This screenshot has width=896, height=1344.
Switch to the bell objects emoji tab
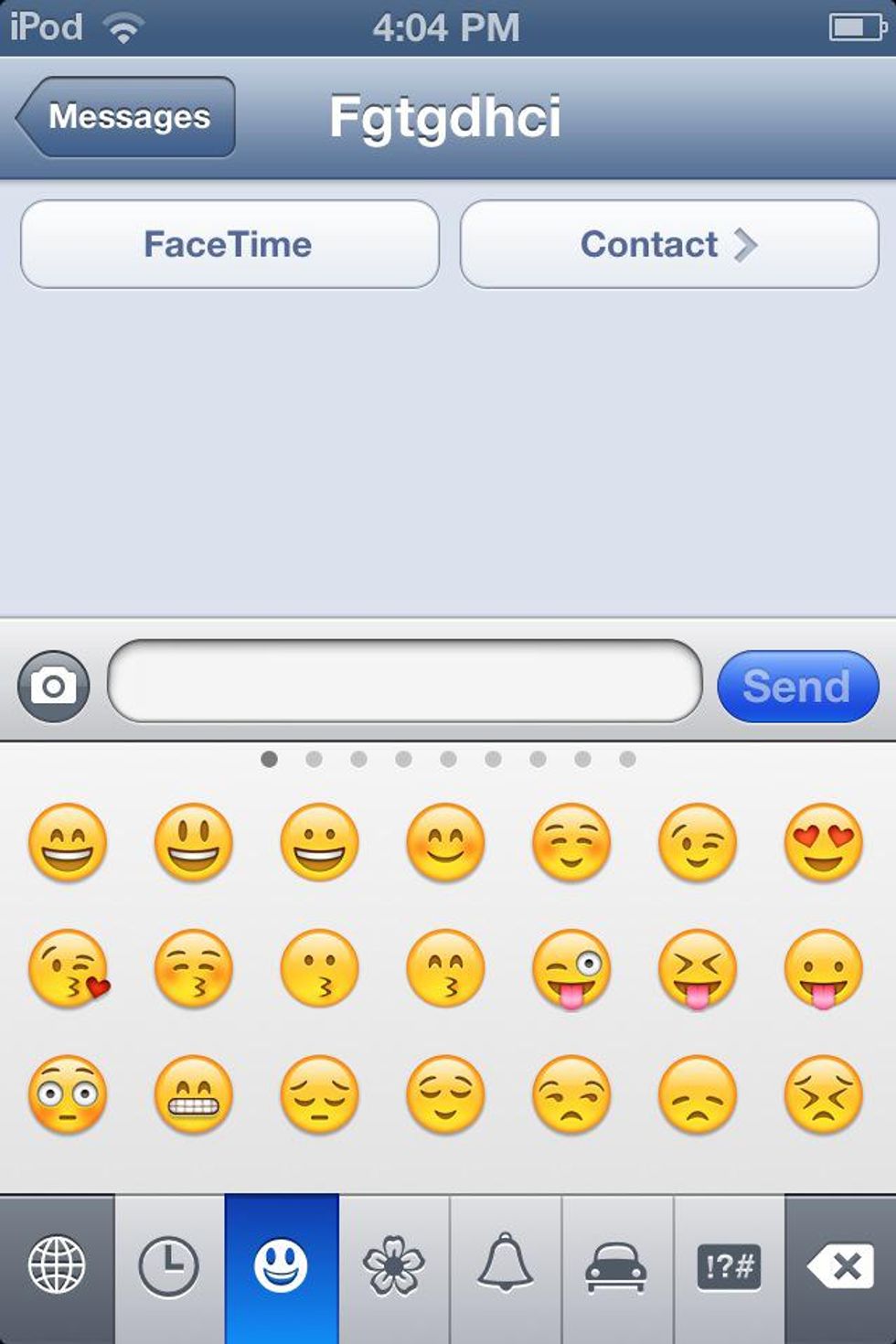coord(506,1267)
